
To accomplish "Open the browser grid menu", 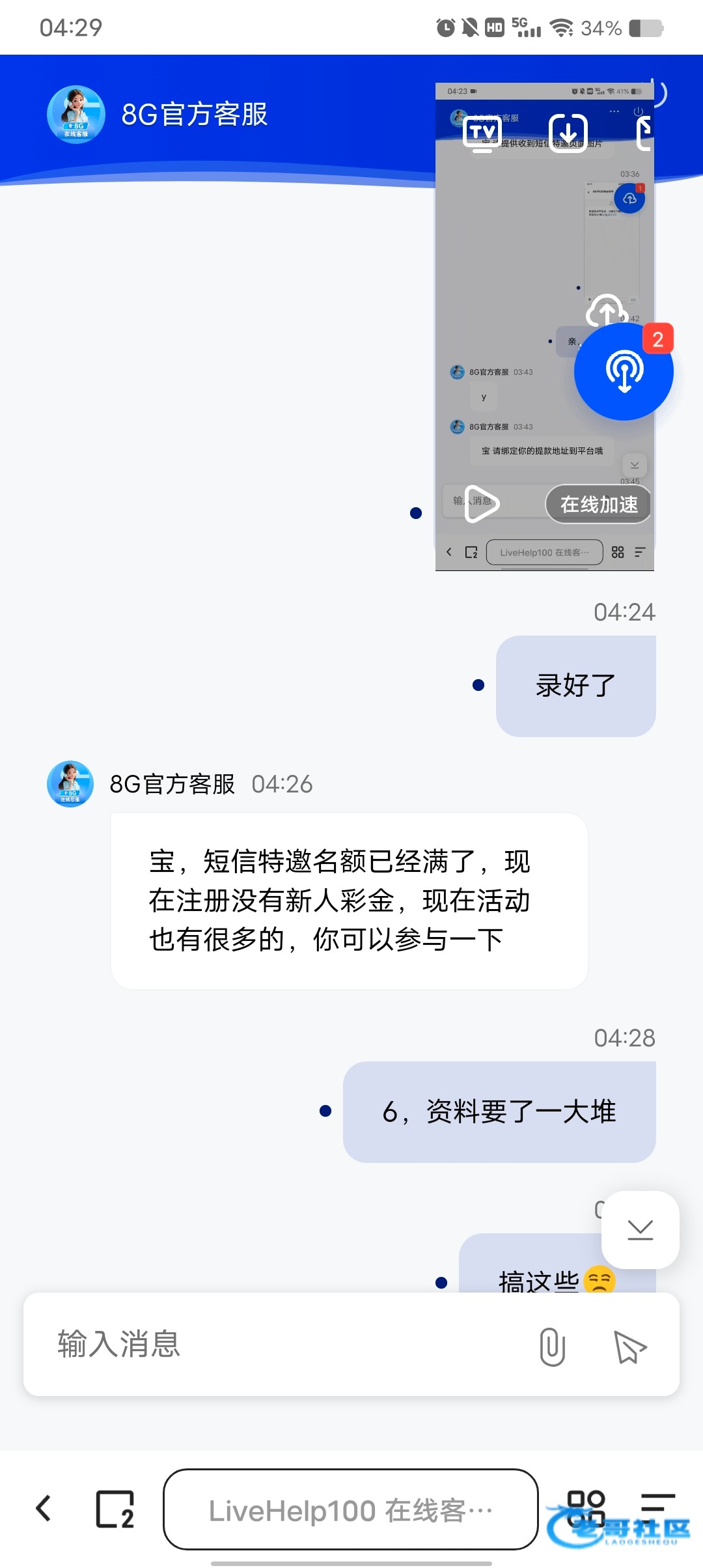I will [x=586, y=1508].
